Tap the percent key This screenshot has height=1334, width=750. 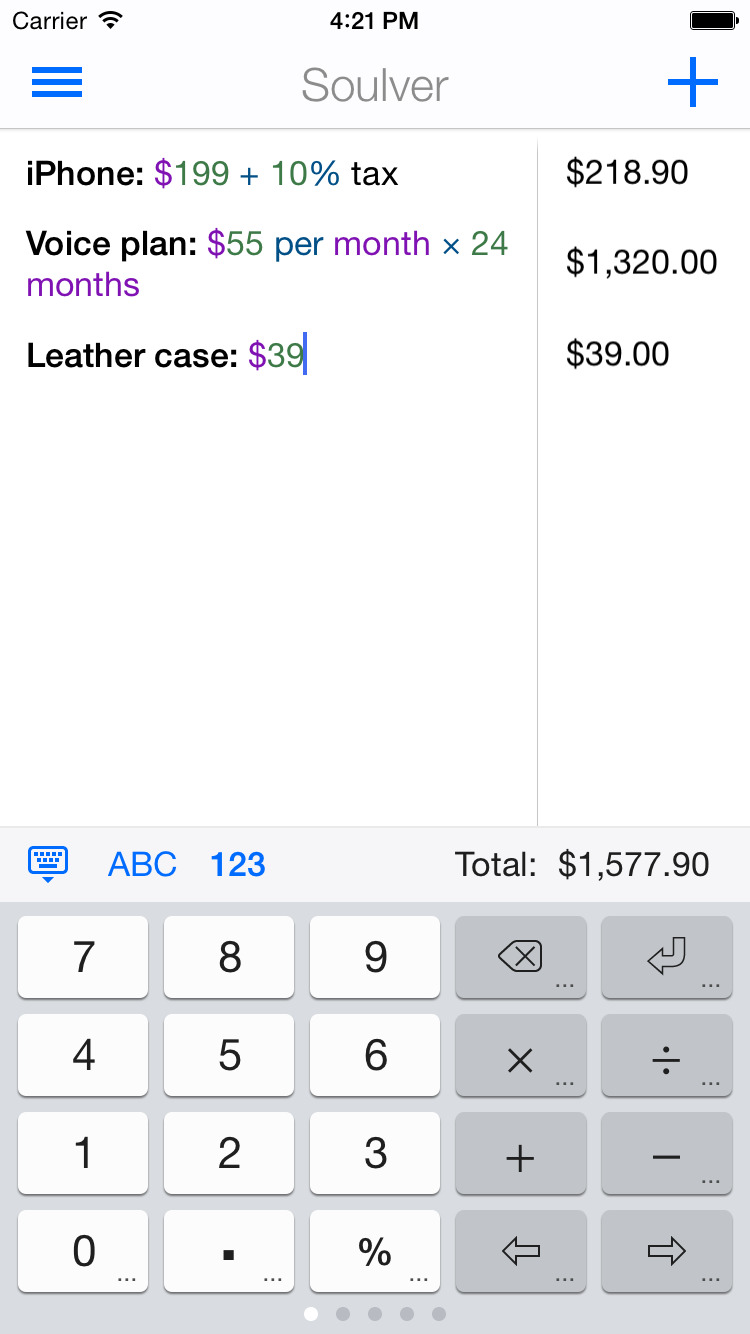click(x=375, y=1251)
